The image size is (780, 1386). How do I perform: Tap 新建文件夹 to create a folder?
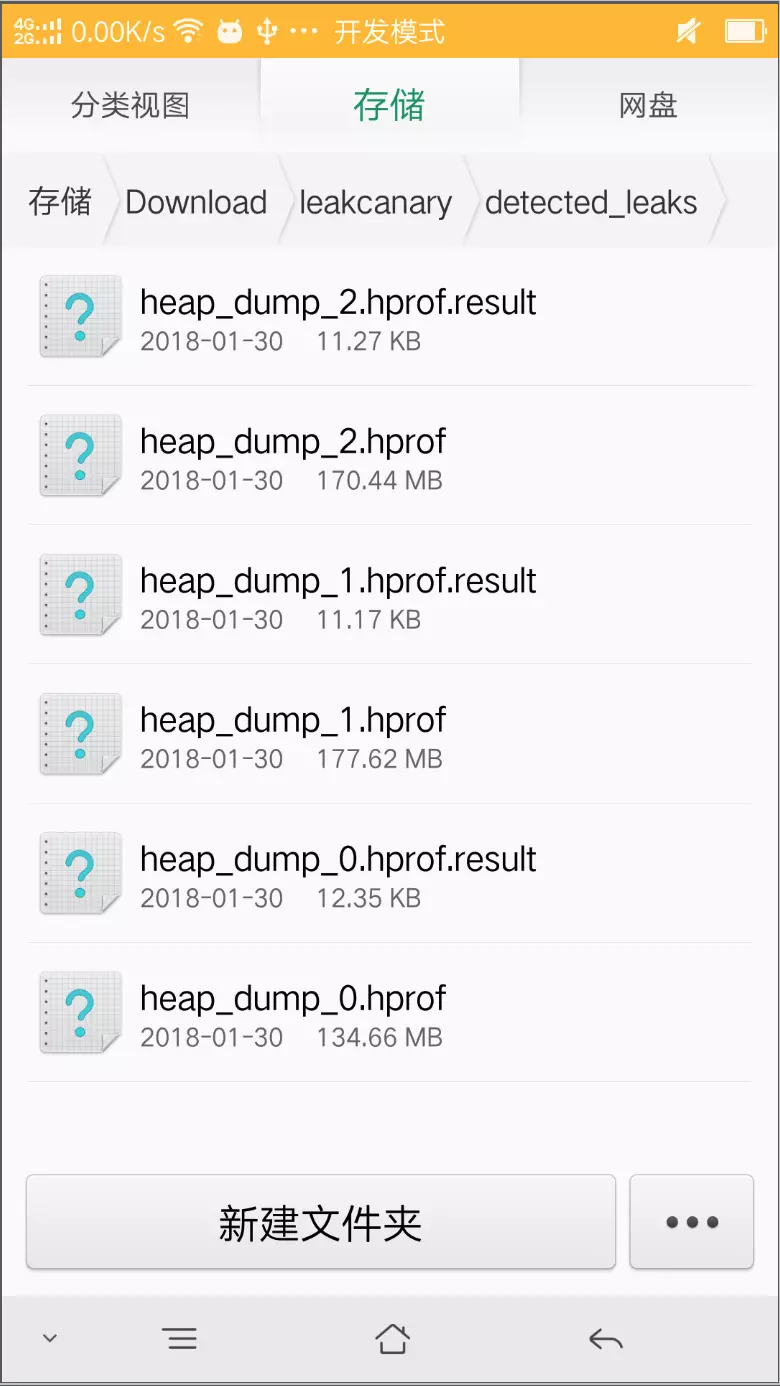tap(320, 1222)
